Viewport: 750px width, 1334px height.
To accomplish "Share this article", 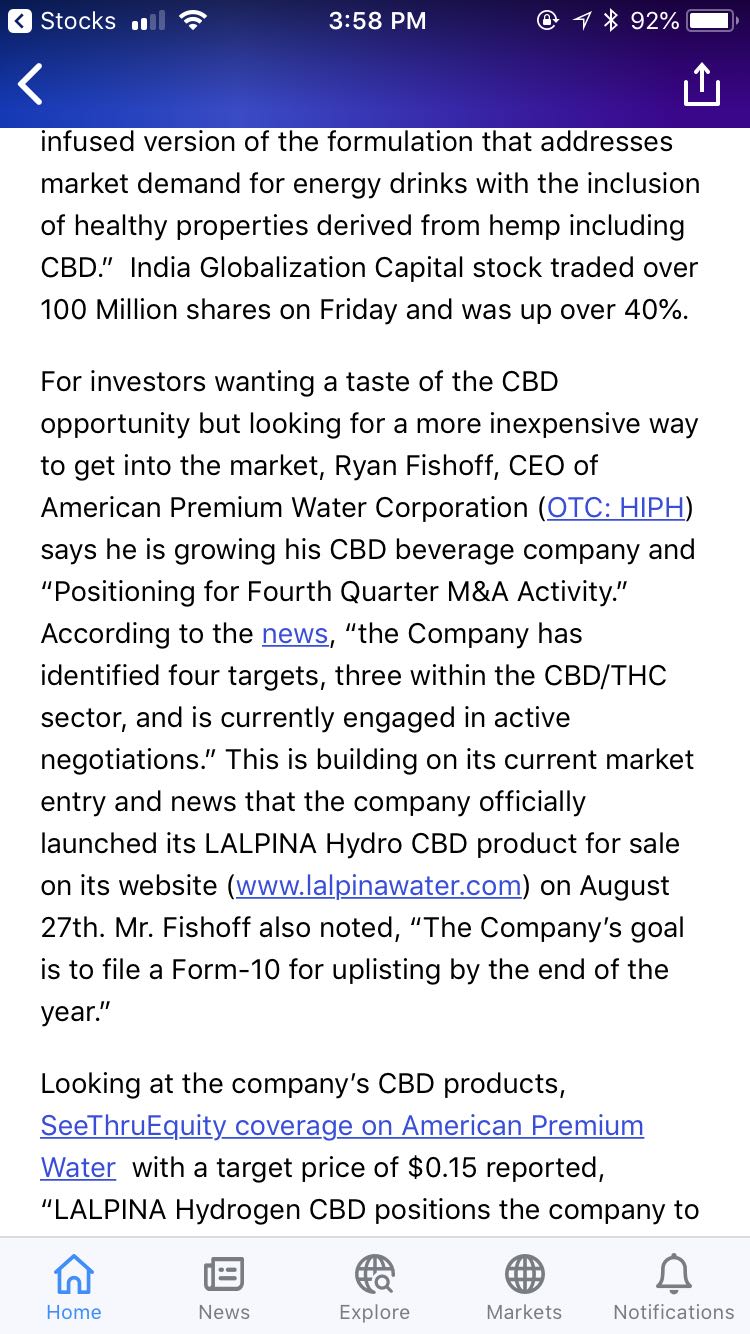I will [701, 84].
